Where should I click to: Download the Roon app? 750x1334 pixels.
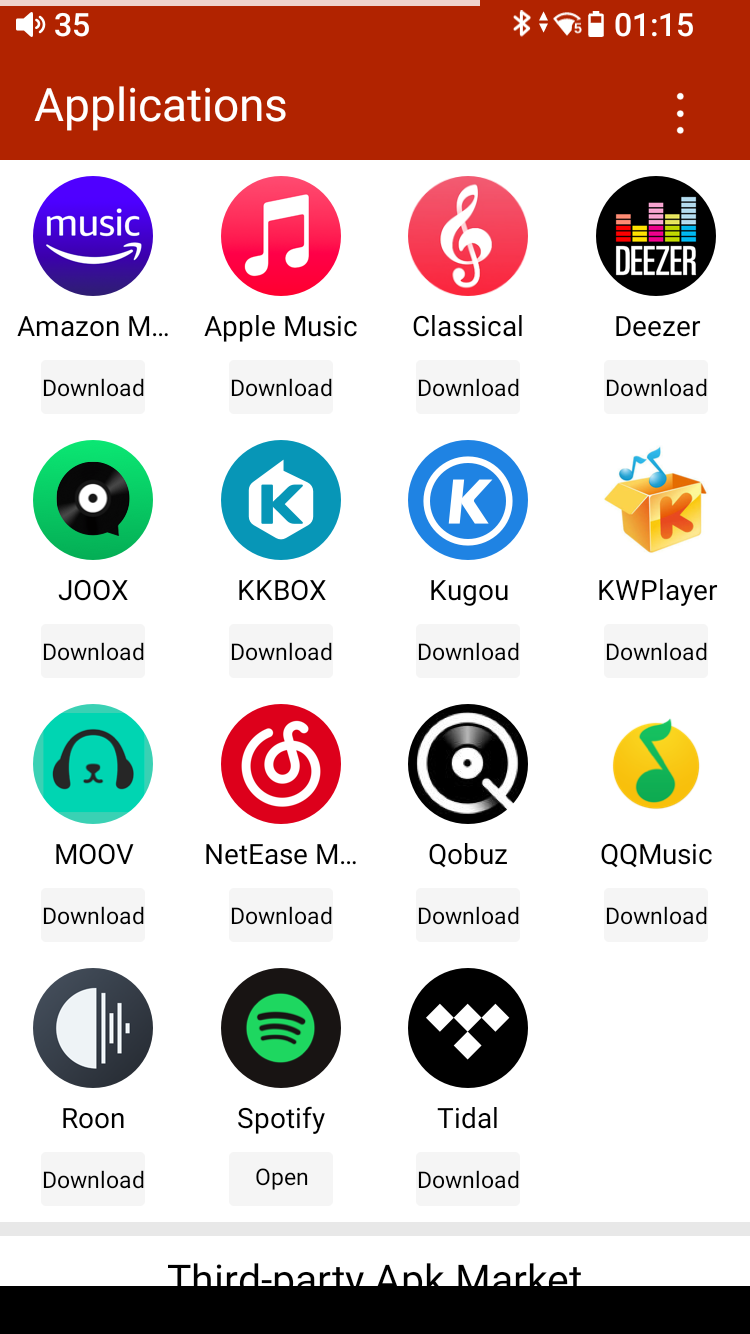pos(93,1180)
